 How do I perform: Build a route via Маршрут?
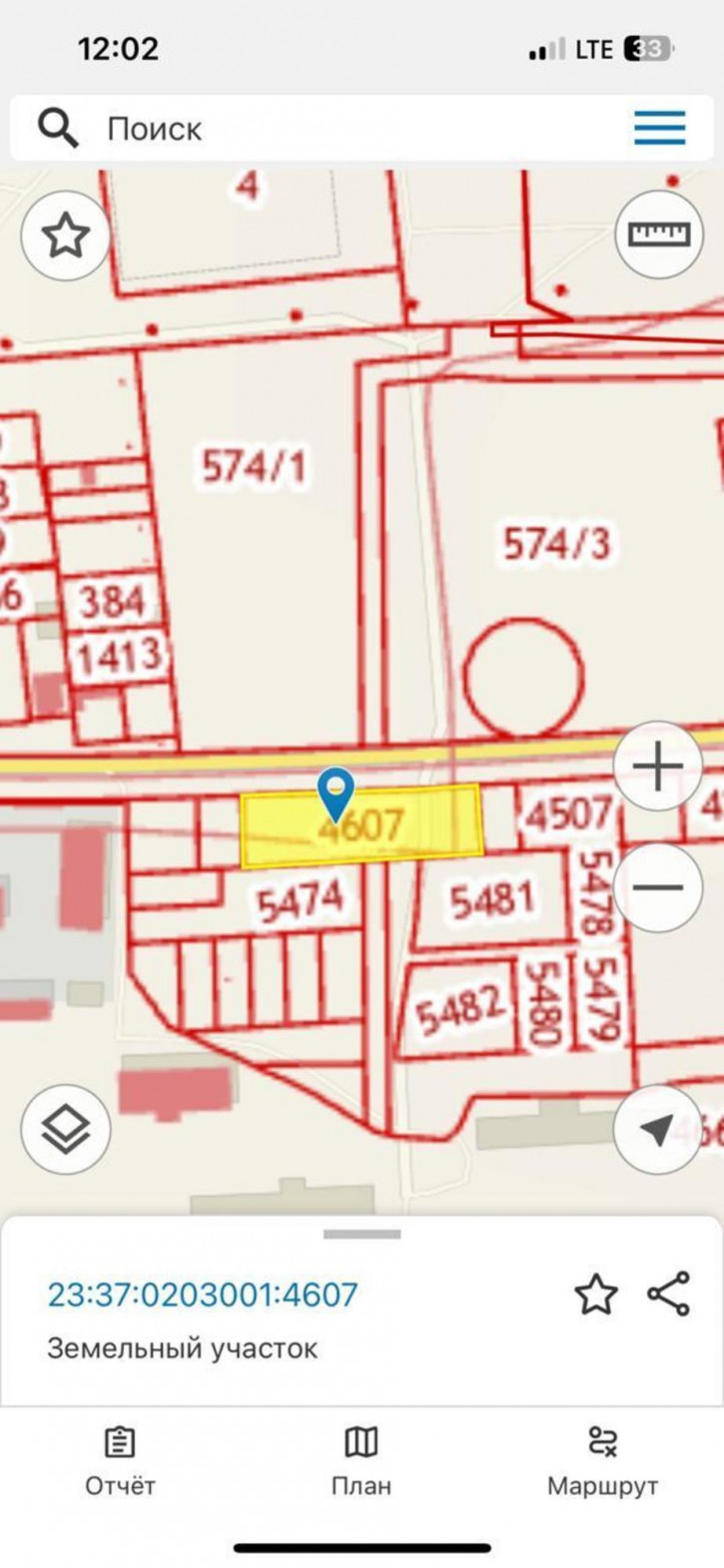point(602,1459)
